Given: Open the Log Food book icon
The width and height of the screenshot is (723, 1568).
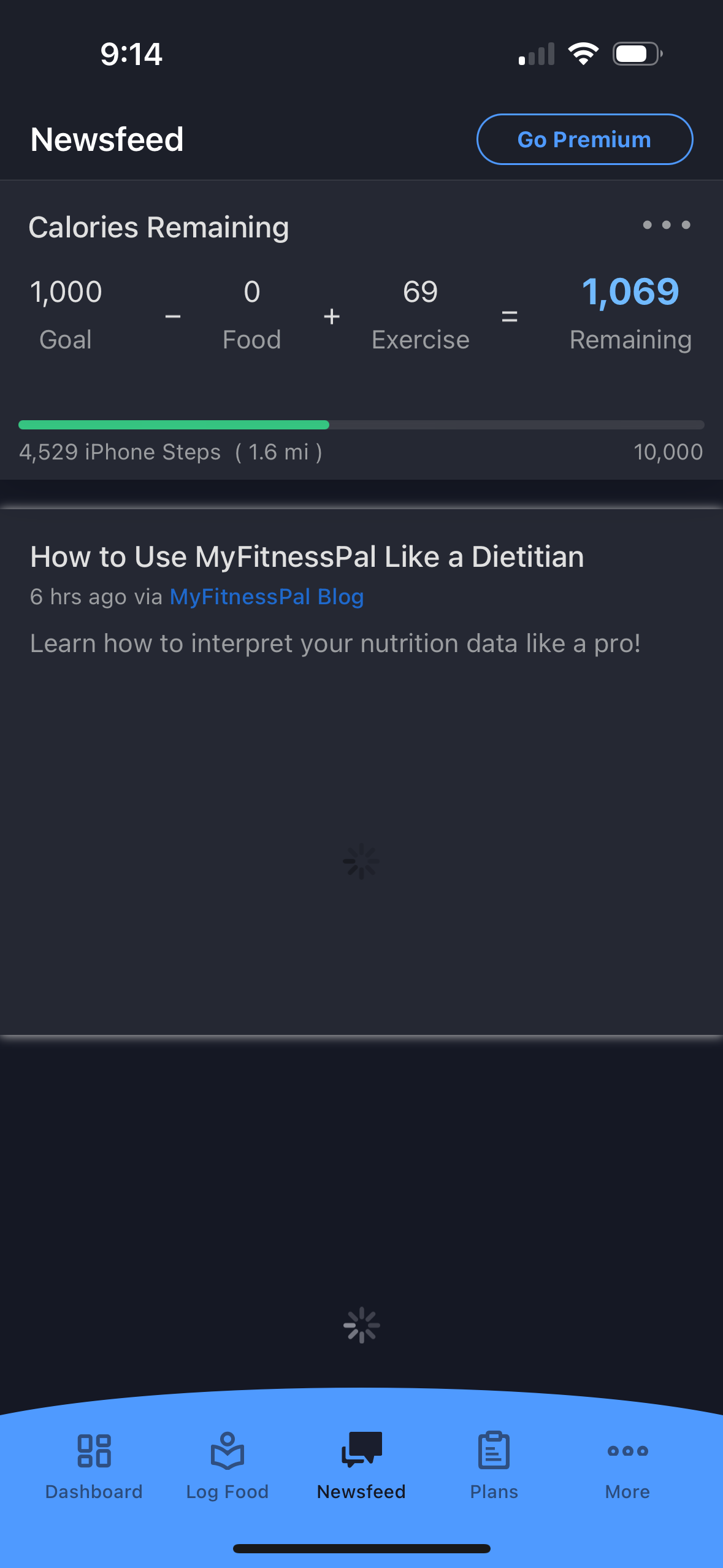Looking at the screenshot, I should 228,1451.
